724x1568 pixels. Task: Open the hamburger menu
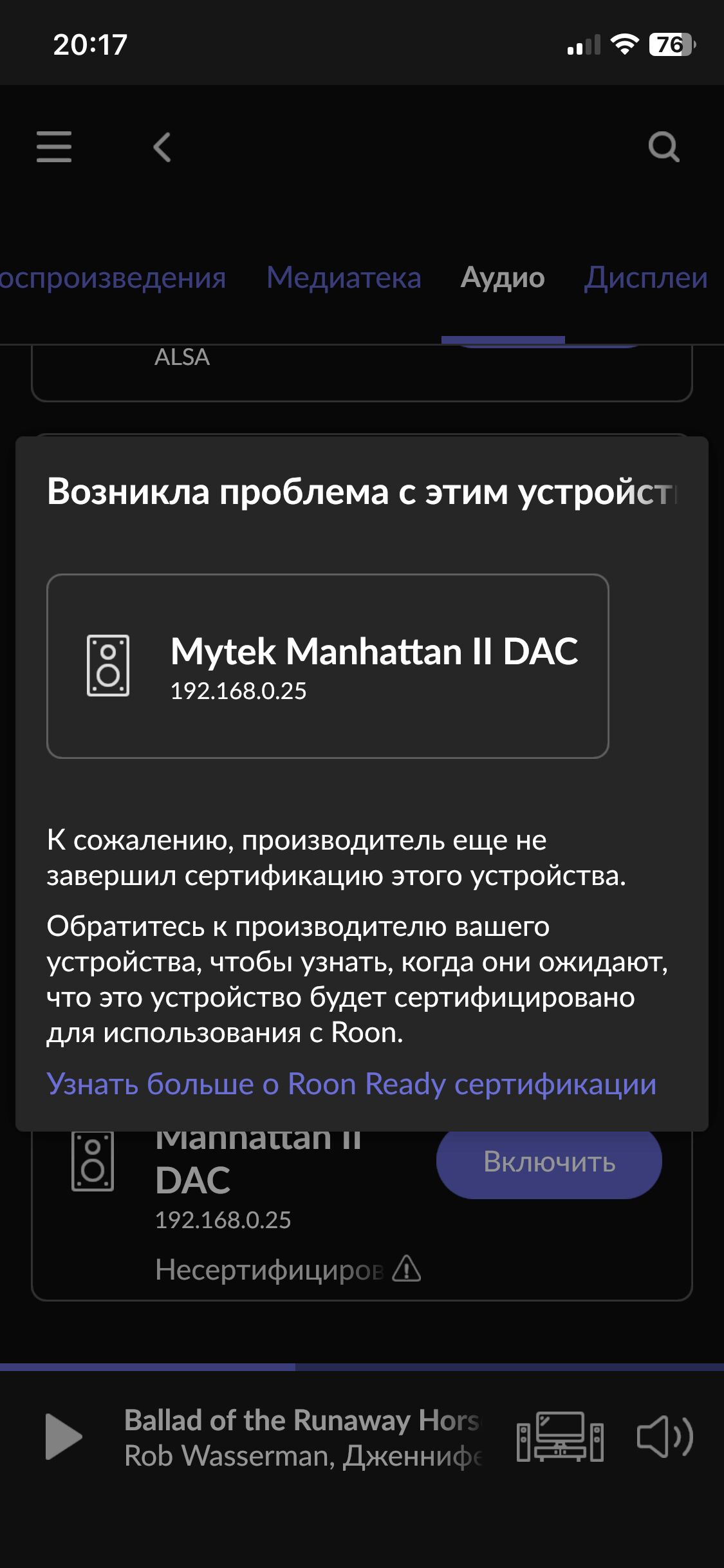point(54,147)
